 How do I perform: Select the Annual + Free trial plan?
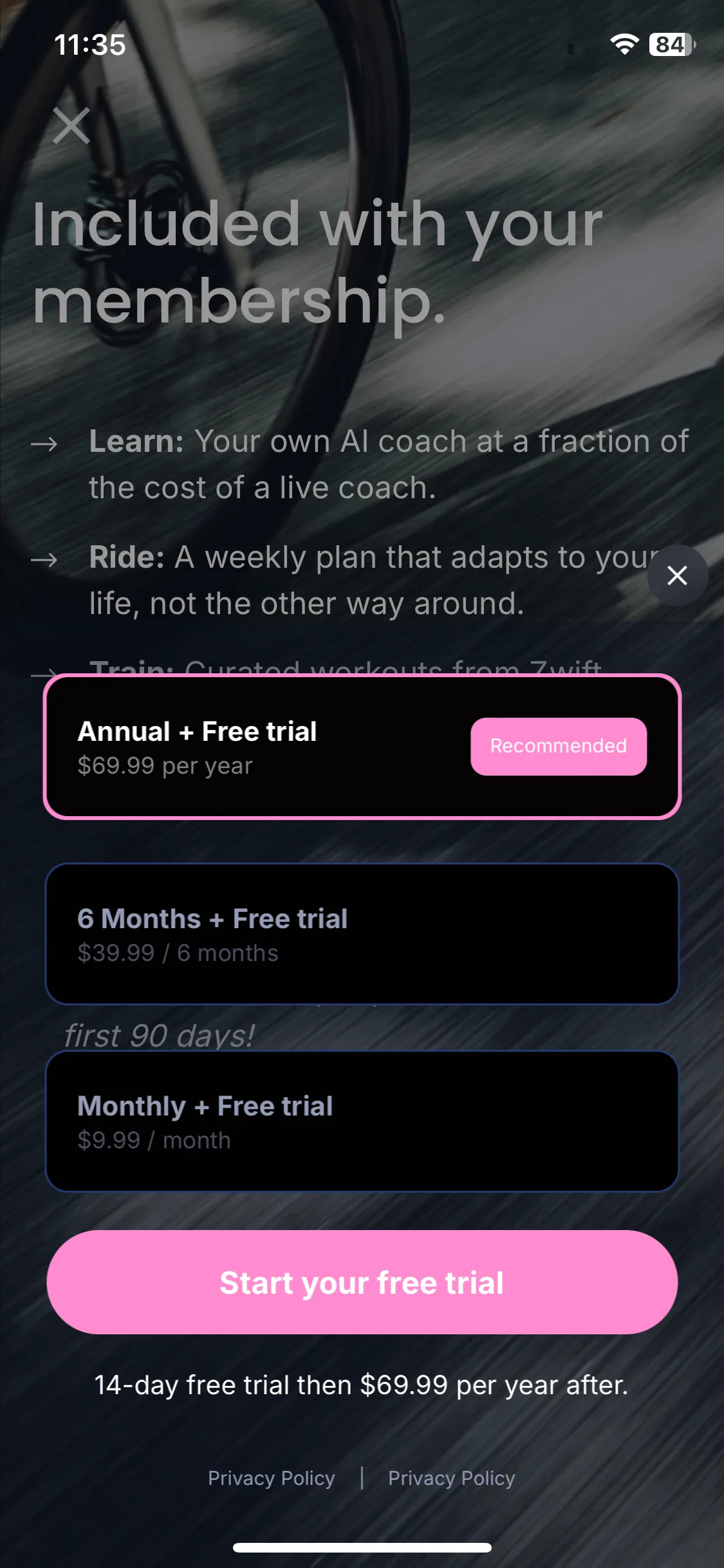[x=362, y=747]
